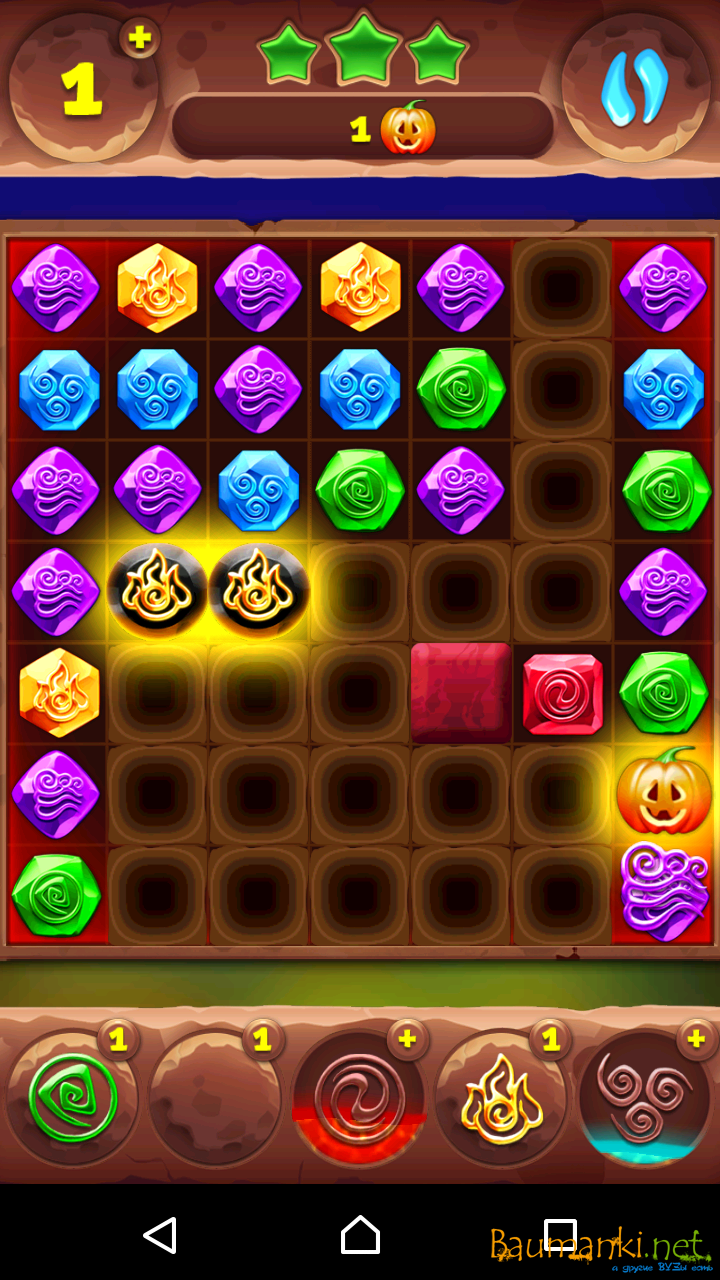The image size is (720, 1280).
Task: Tap the red spiral booster
Action: 359,1098
